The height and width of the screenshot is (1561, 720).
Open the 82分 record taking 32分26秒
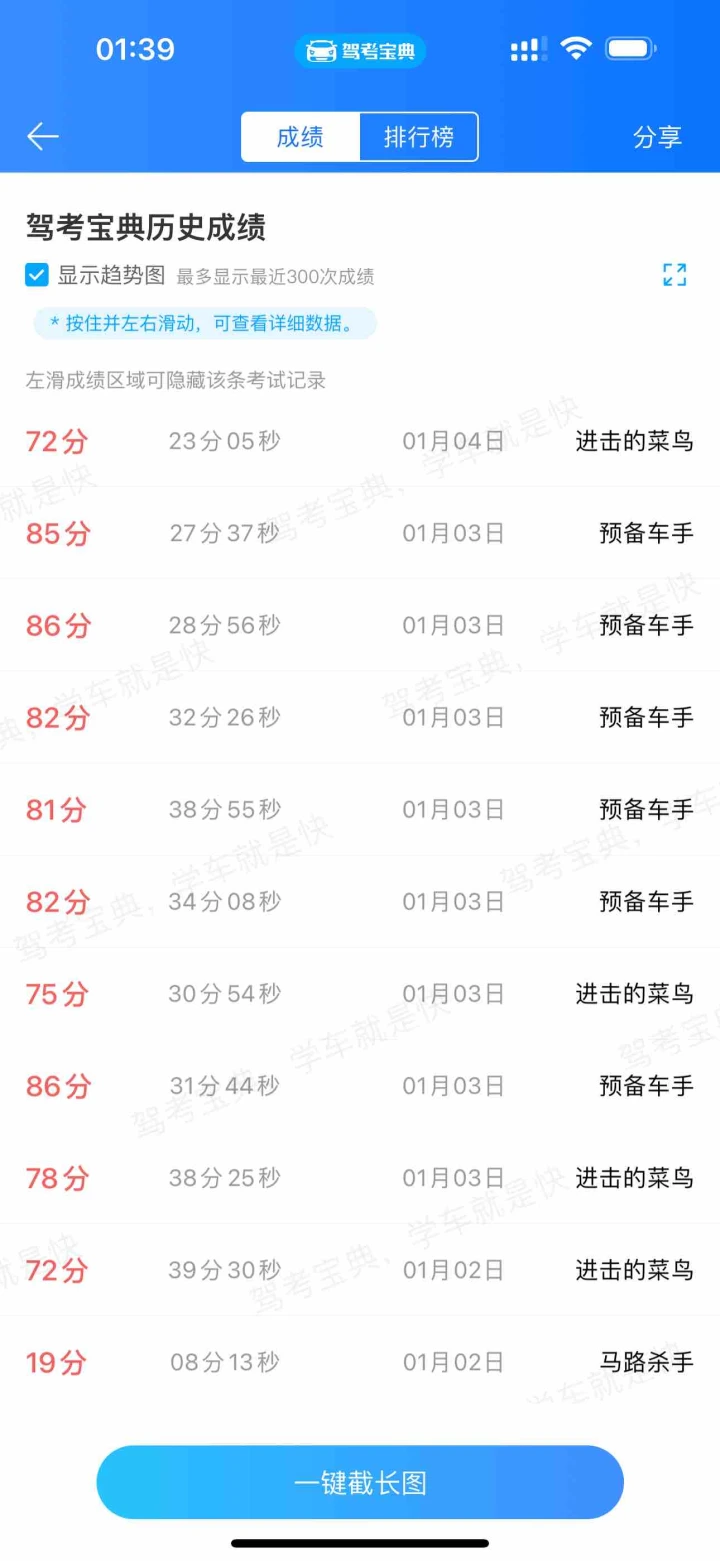[360, 717]
